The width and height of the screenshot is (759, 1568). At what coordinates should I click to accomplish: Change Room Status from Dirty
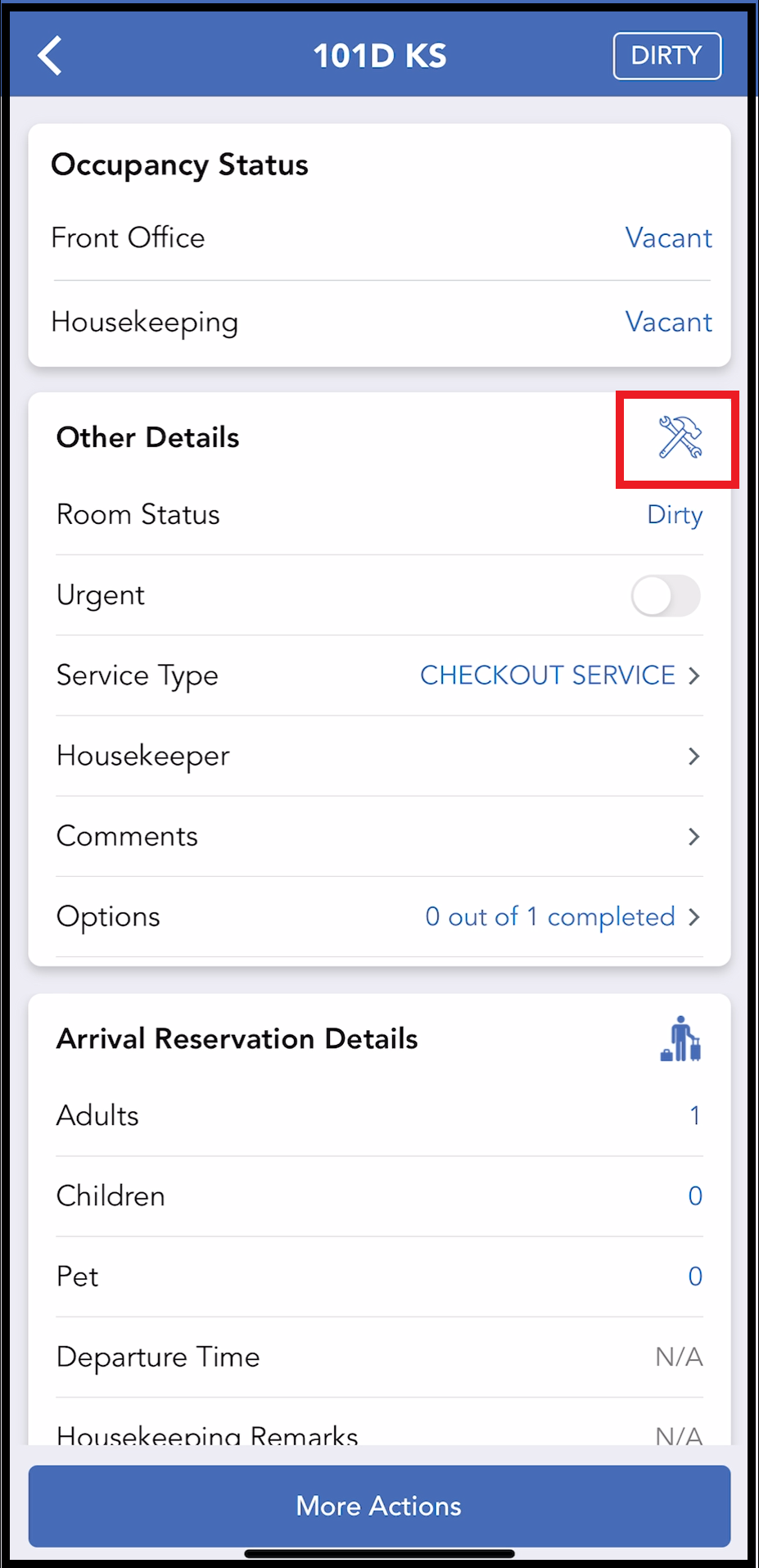[673, 514]
